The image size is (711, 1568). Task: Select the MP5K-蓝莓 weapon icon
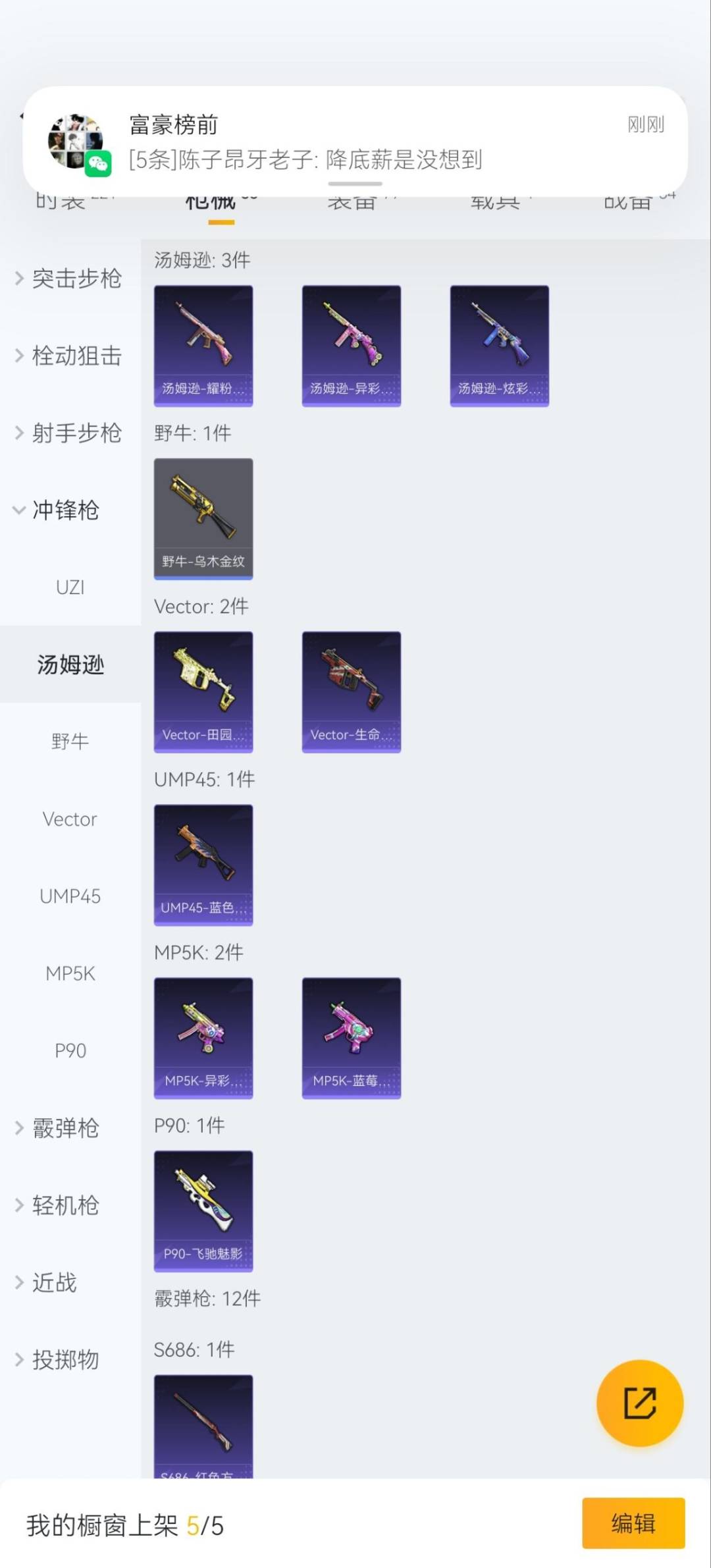pyautogui.click(x=351, y=1035)
